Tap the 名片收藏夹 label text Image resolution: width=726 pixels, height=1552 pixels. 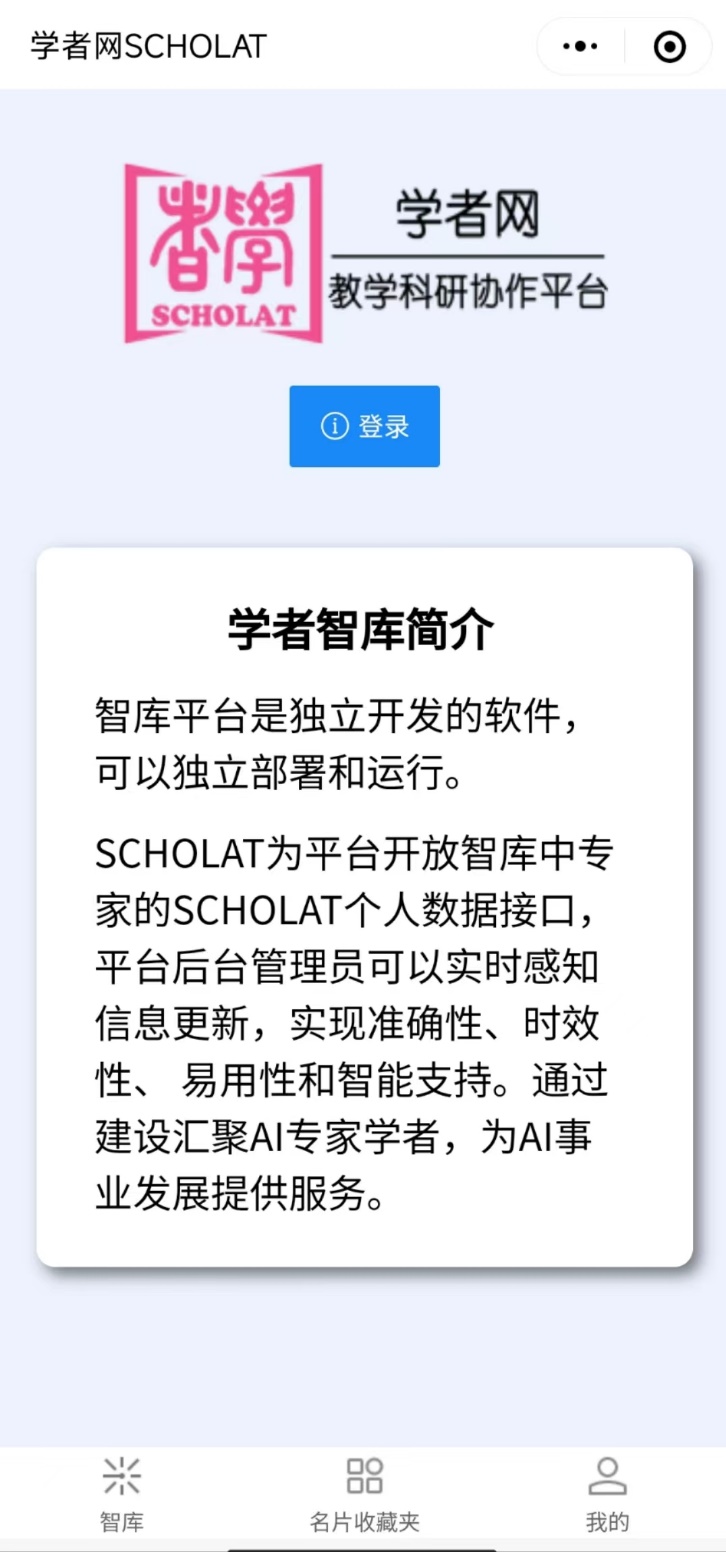tap(363, 1522)
